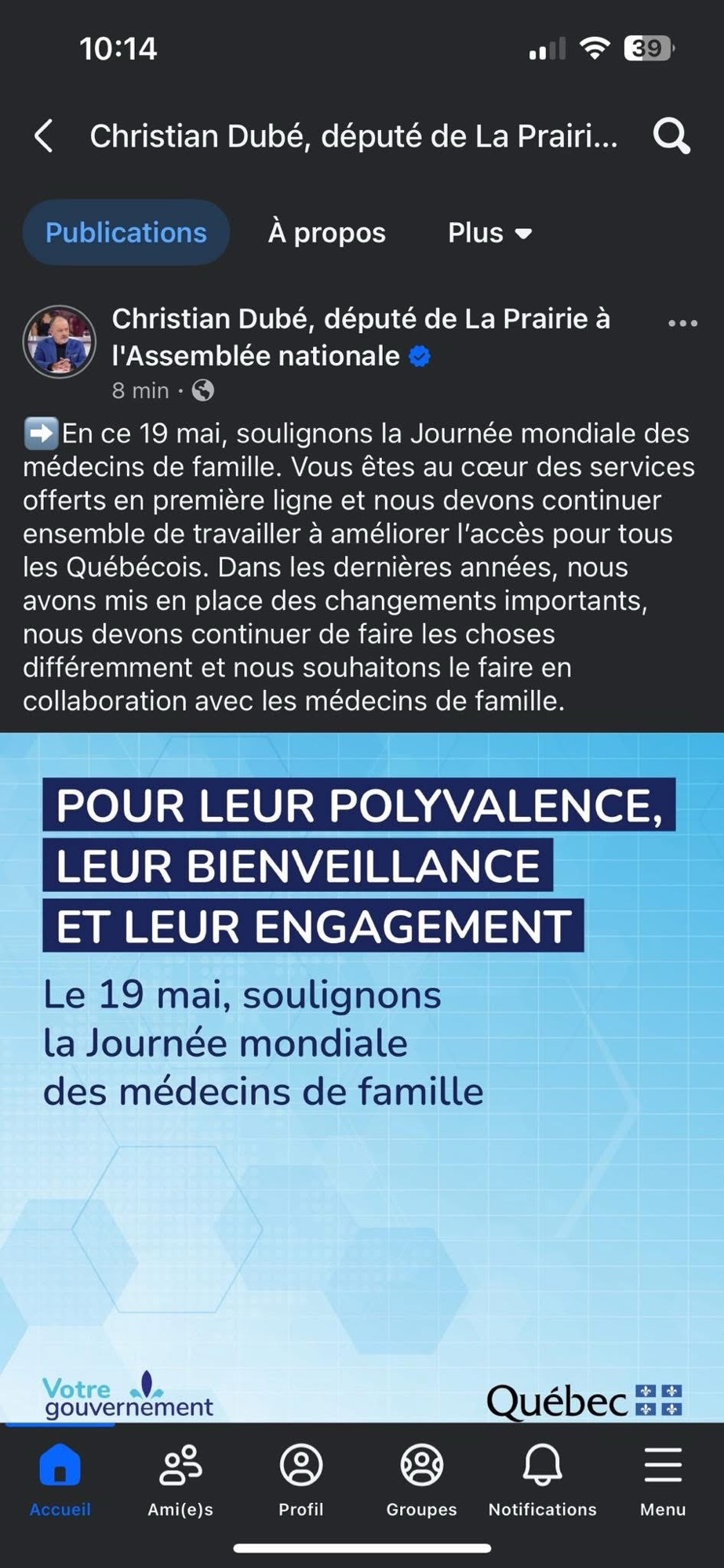The height and width of the screenshot is (1568, 724).
Task: Switch to the Profil tab
Action: tap(301, 1478)
